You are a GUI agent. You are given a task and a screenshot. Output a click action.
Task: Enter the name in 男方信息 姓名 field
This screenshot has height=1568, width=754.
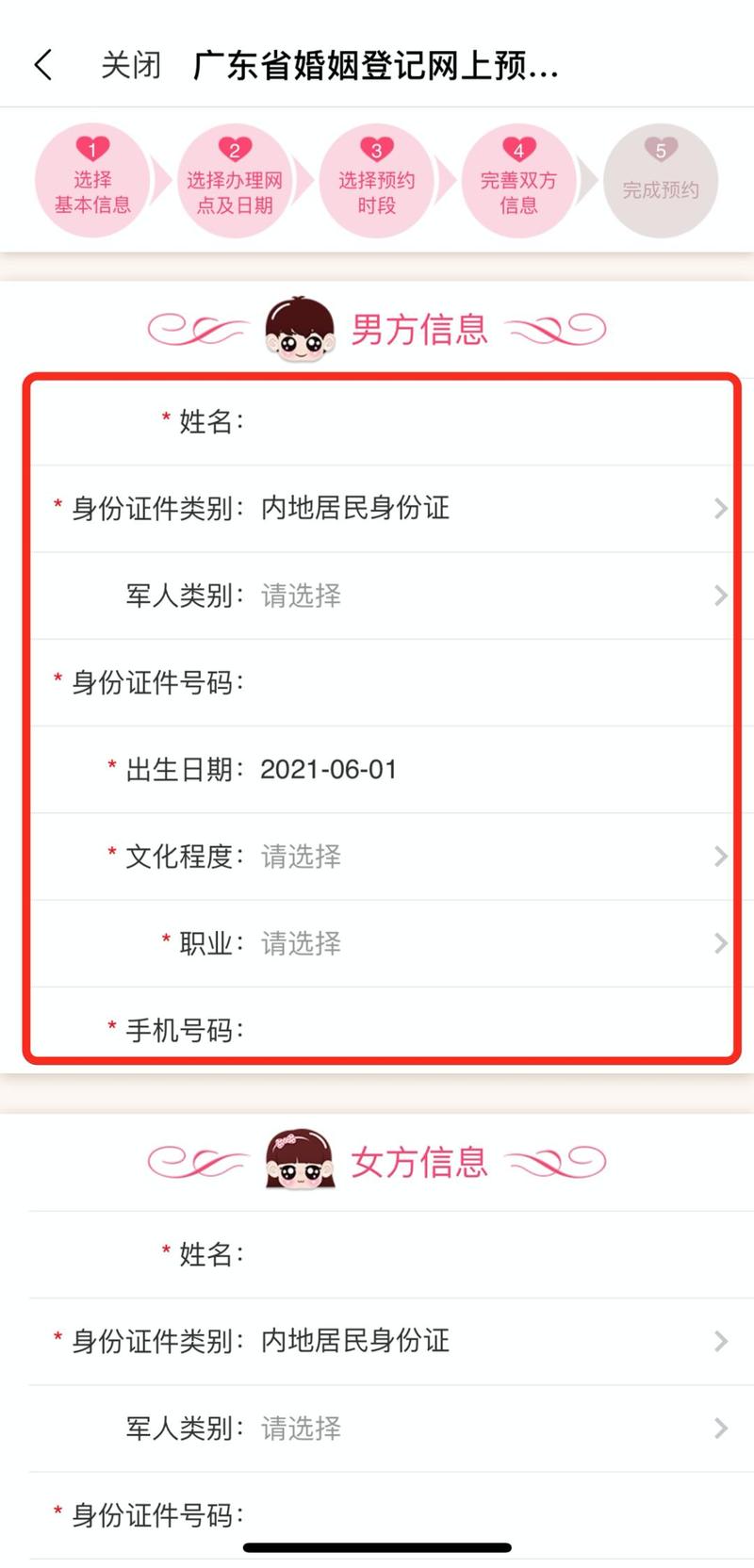[x=471, y=421]
